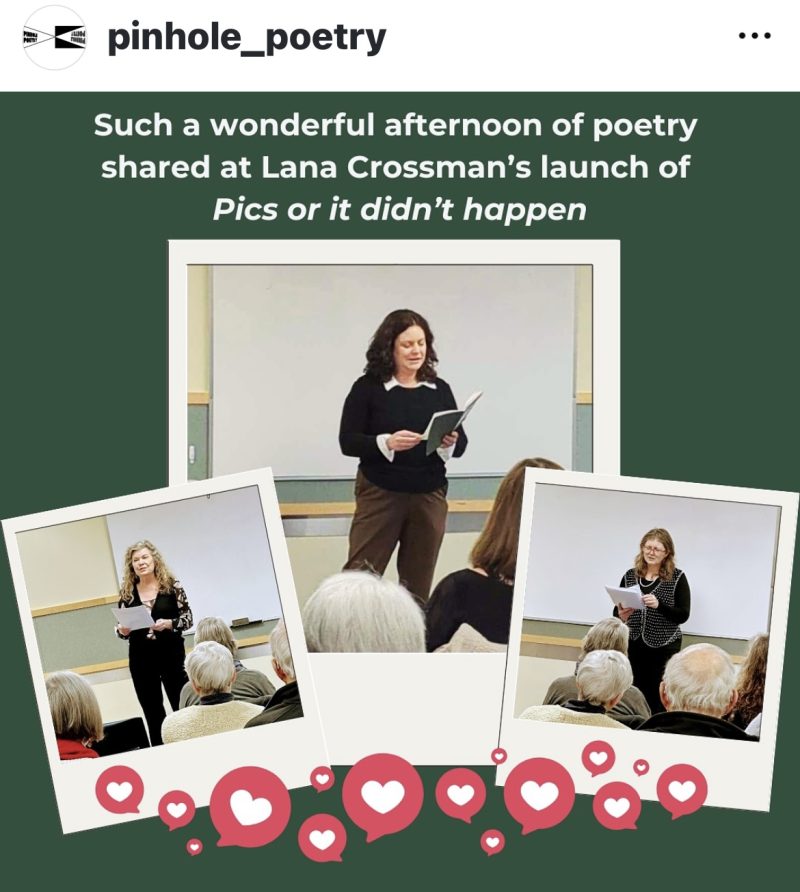Open the post's three-dot options menu
This screenshot has width=800, height=892.
(x=754, y=36)
